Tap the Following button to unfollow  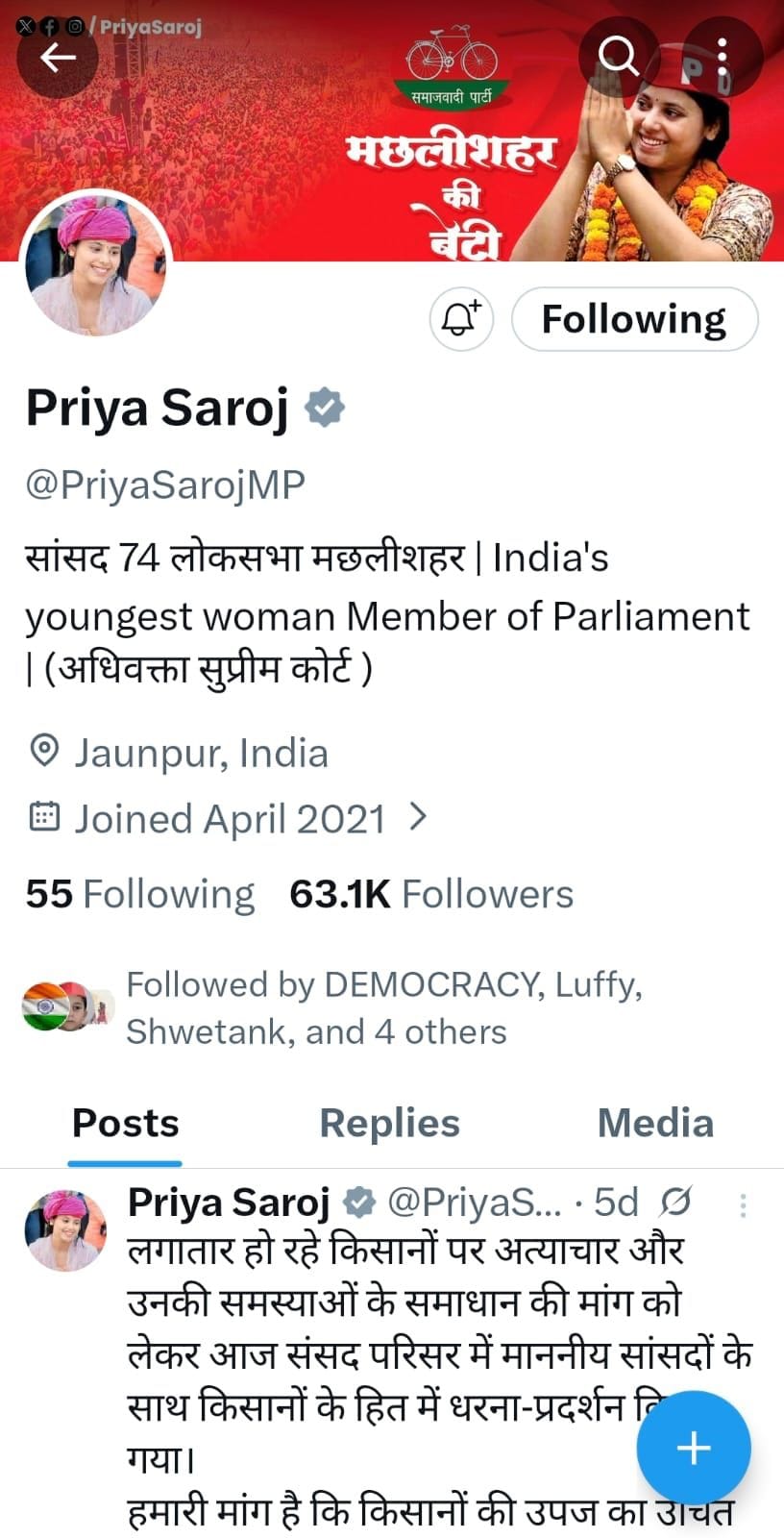pos(634,319)
